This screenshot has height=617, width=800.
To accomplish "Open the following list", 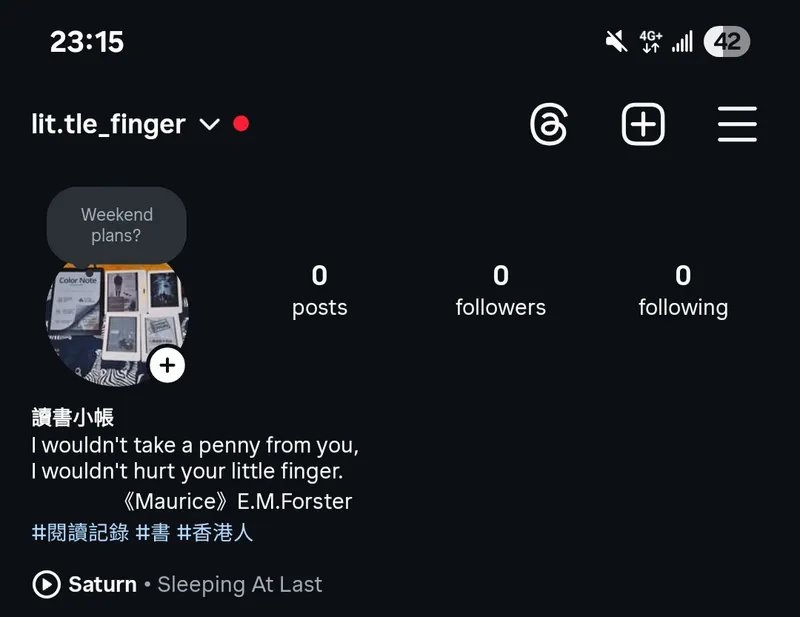I will (683, 290).
